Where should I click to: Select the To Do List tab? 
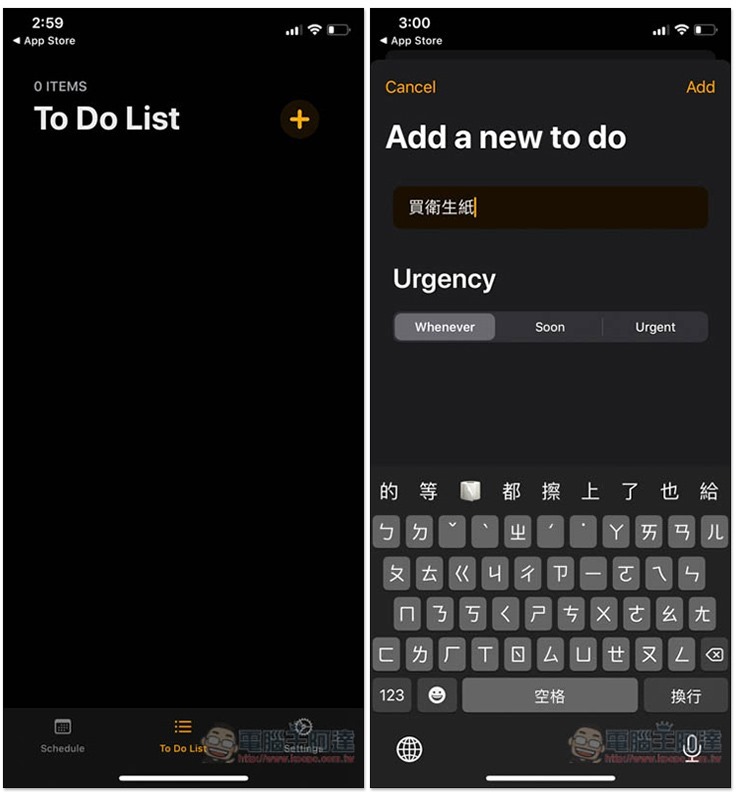coord(183,735)
